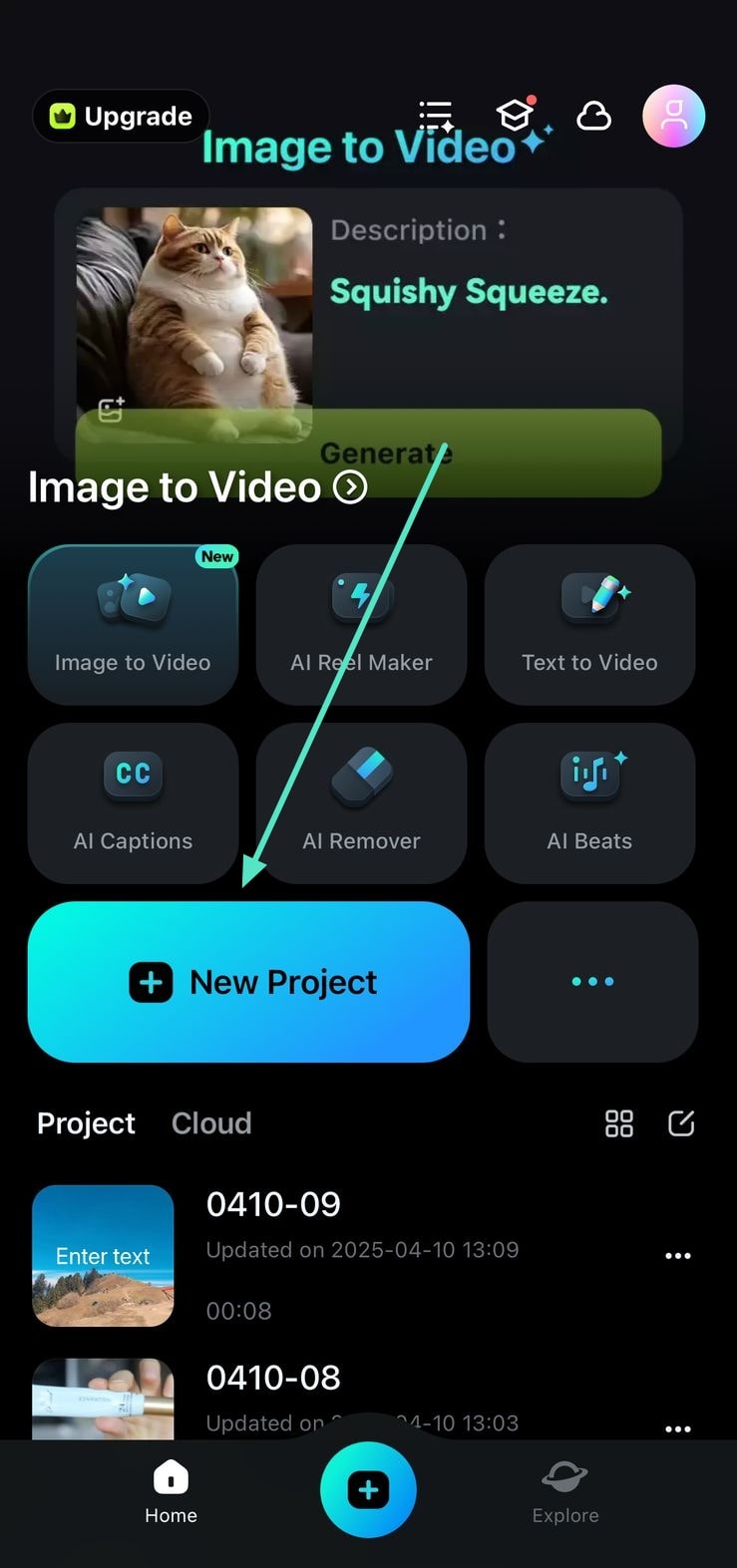Open the academy graduation cap icon
This screenshot has width=737, height=1568.
[x=516, y=115]
